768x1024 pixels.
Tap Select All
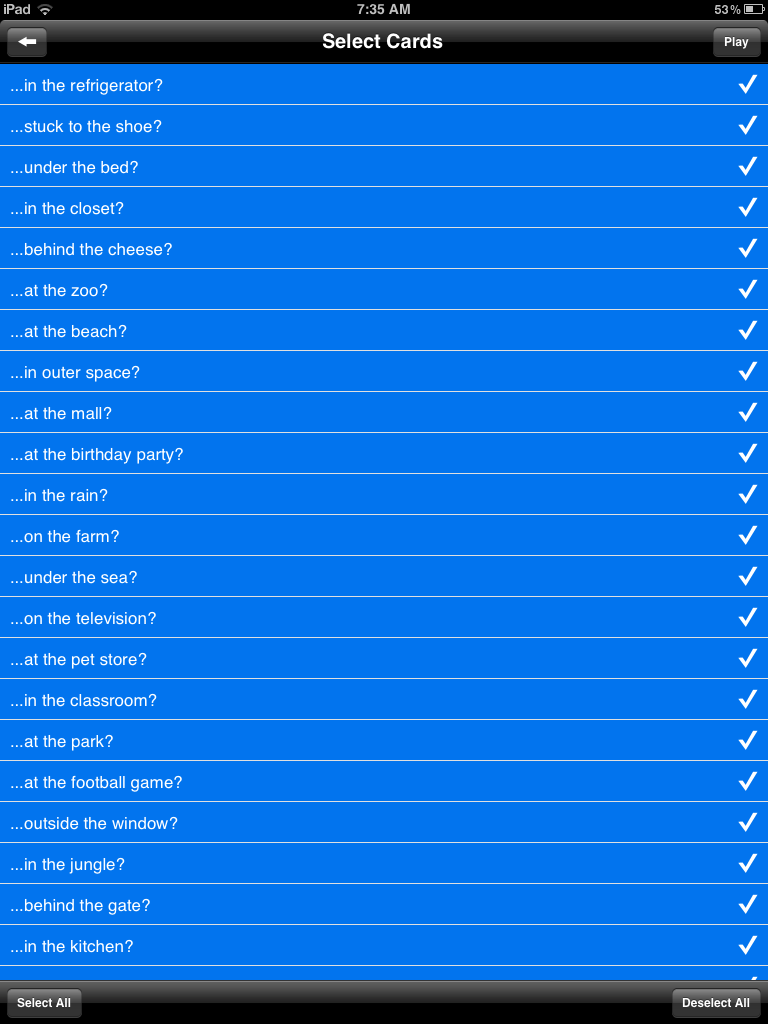(44, 1003)
